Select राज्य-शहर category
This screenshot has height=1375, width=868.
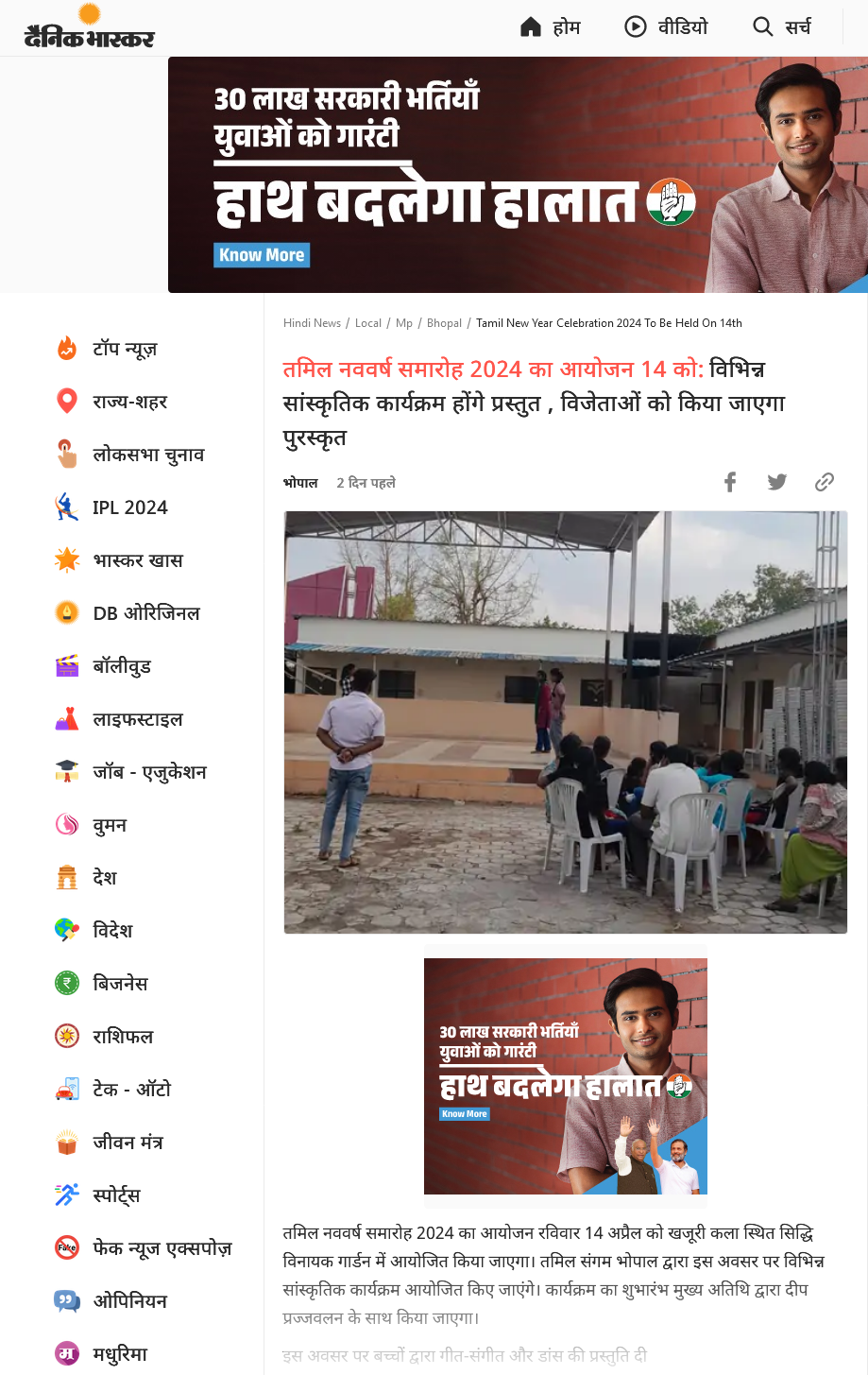129,402
